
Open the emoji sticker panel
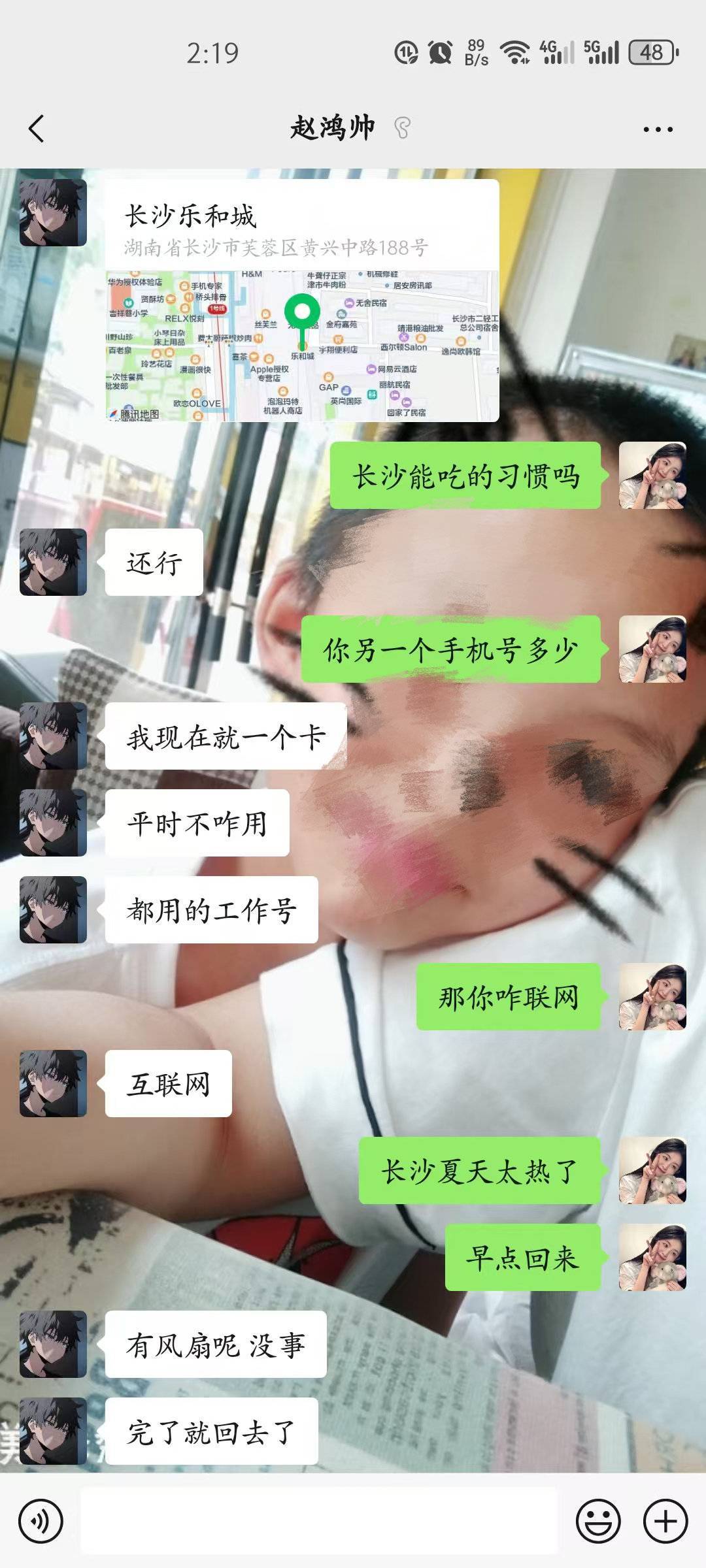pyautogui.click(x=597, y=1522)
